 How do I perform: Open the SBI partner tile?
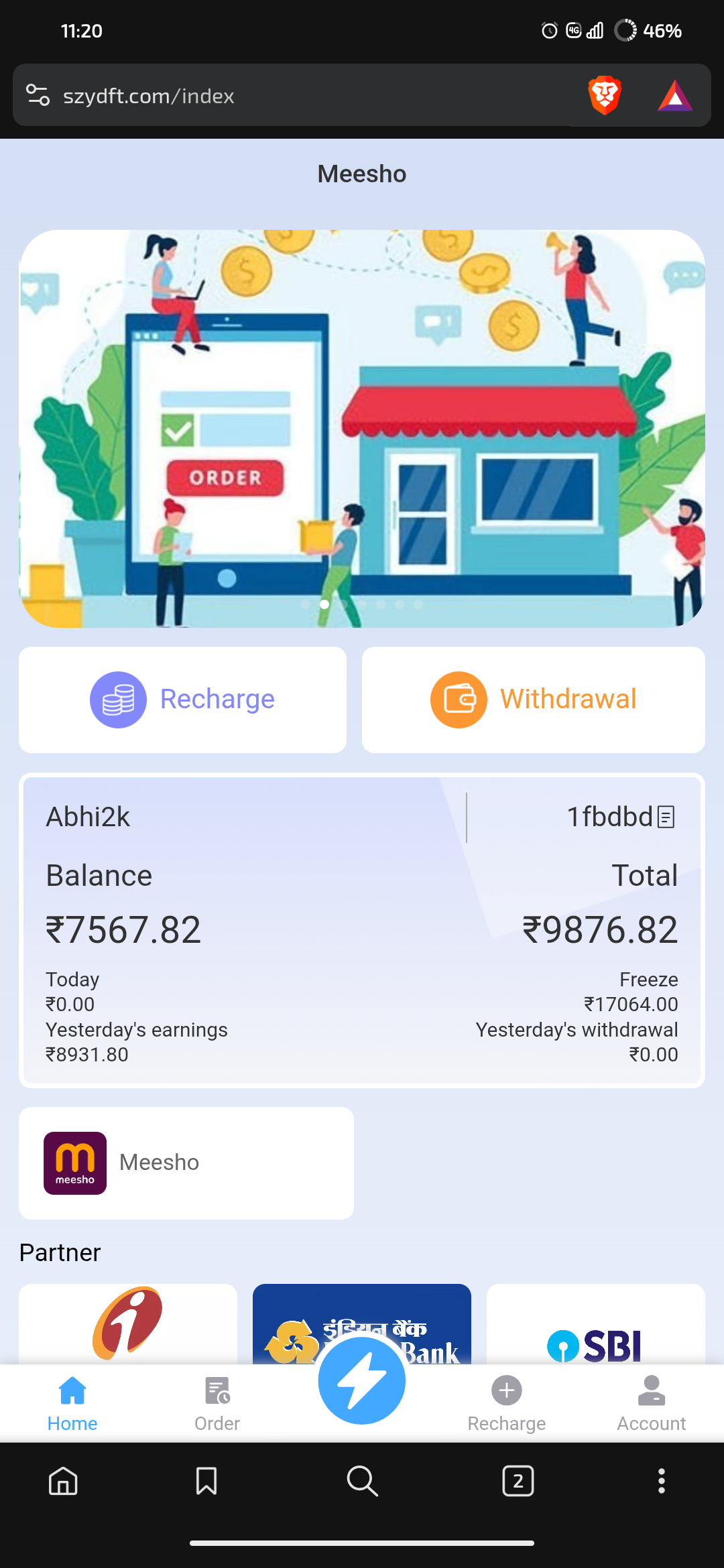click(595, 1327)
